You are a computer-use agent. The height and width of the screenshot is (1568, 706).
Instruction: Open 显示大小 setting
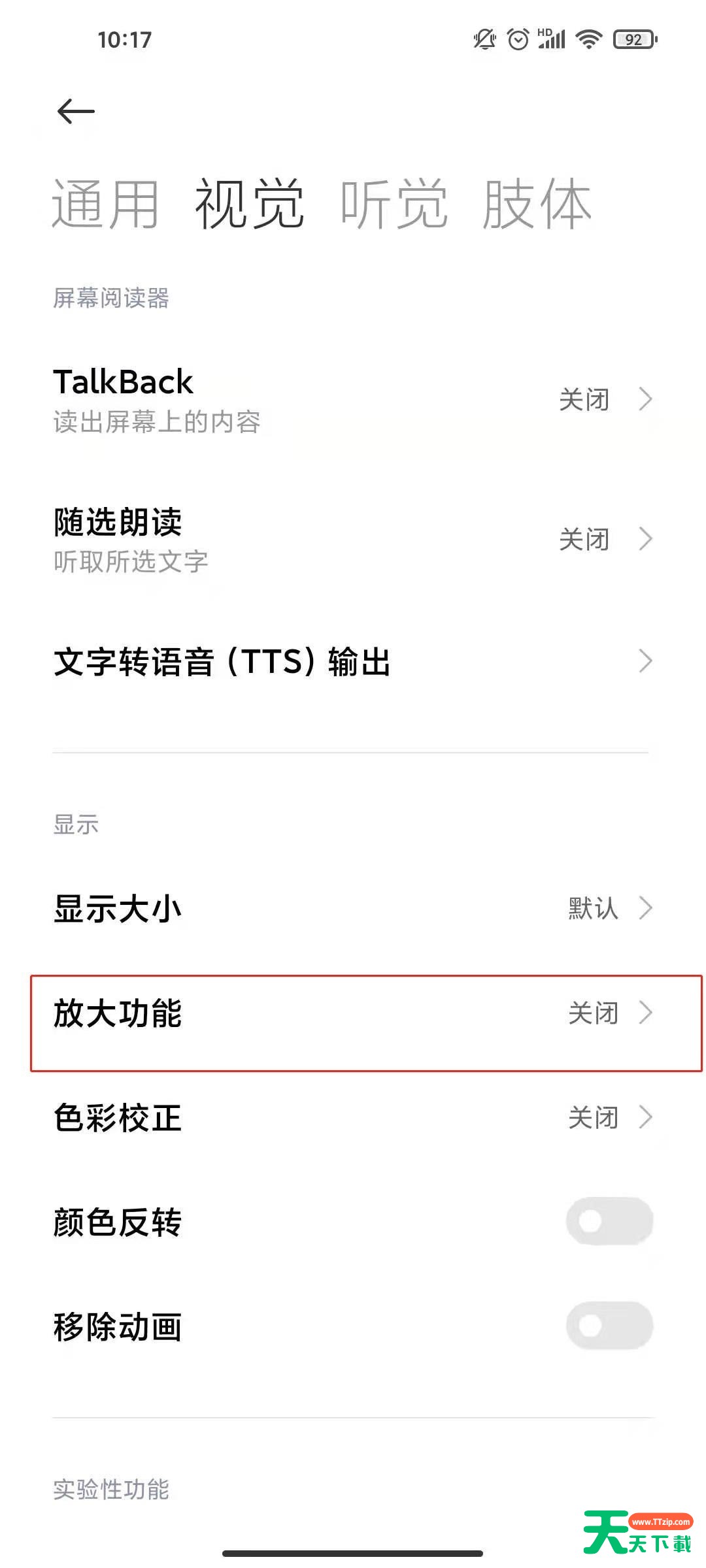pos(353,908)
